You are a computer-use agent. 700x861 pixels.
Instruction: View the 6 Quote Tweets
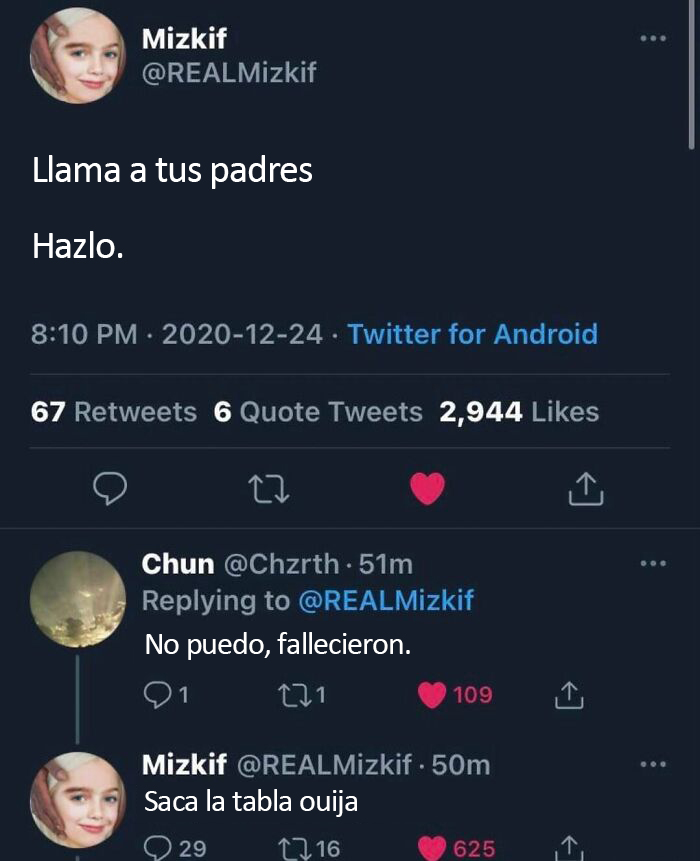318,412
